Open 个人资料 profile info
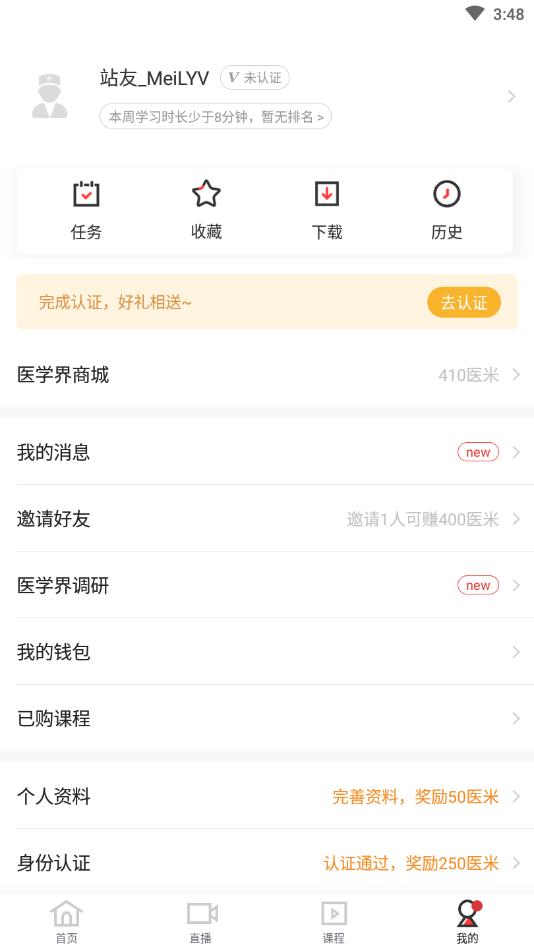 [x=267, y=796]
